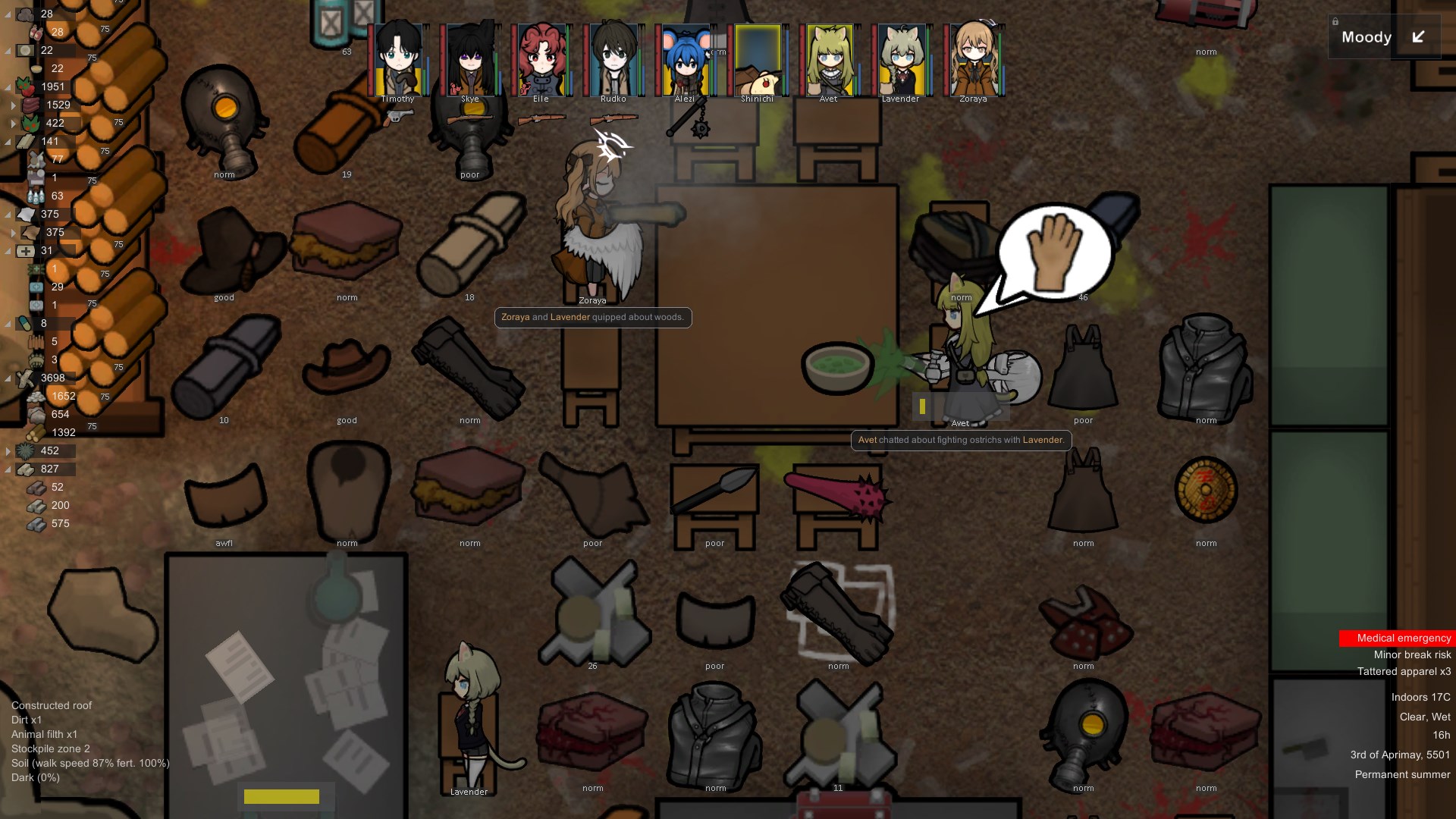
Task: Collapse the resource category showing 3698
Action: [8, 378]
